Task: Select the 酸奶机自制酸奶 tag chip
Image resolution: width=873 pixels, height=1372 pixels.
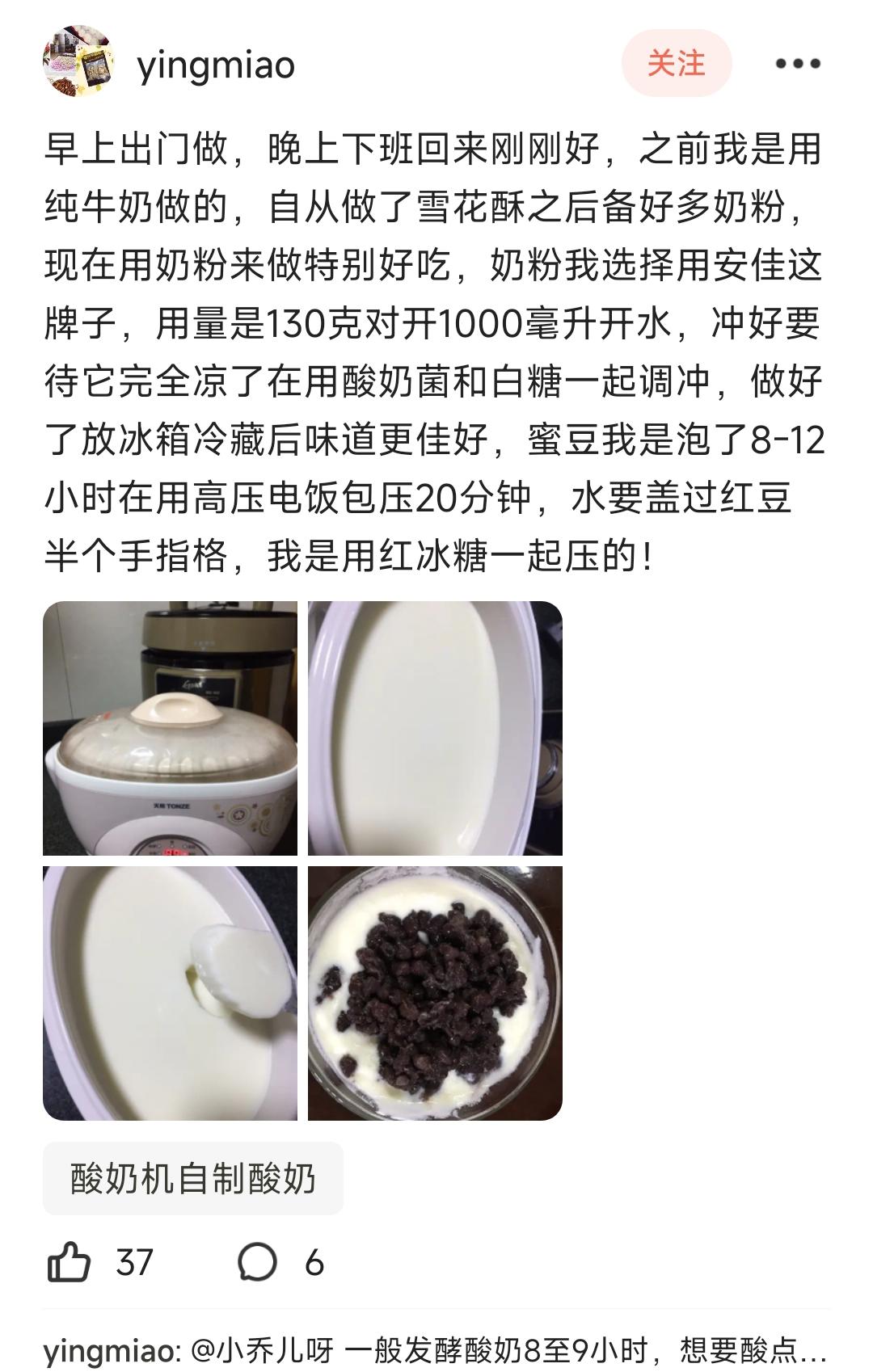Action: pos(193,1178)
